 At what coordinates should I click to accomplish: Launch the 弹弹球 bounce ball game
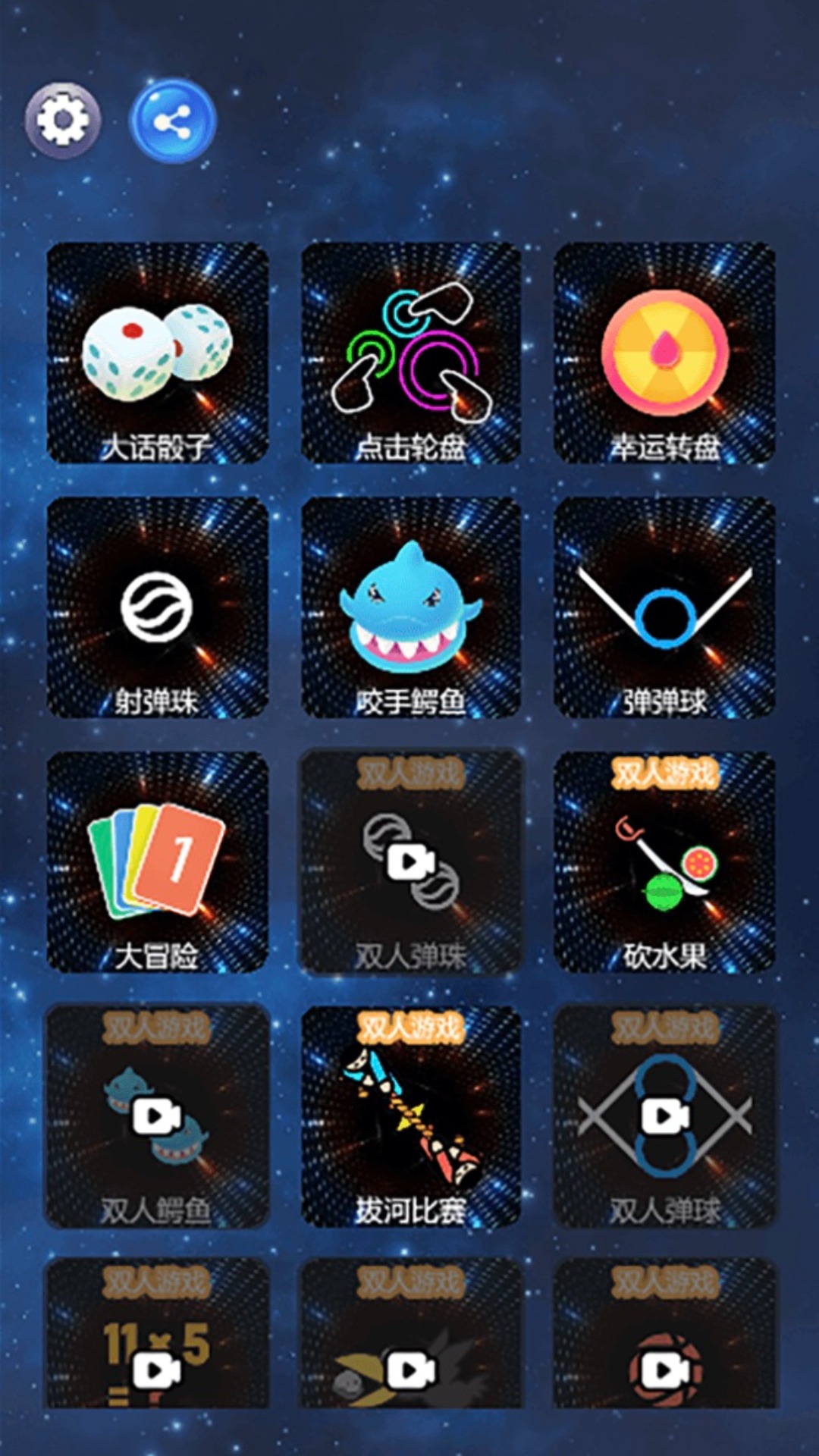664,610
